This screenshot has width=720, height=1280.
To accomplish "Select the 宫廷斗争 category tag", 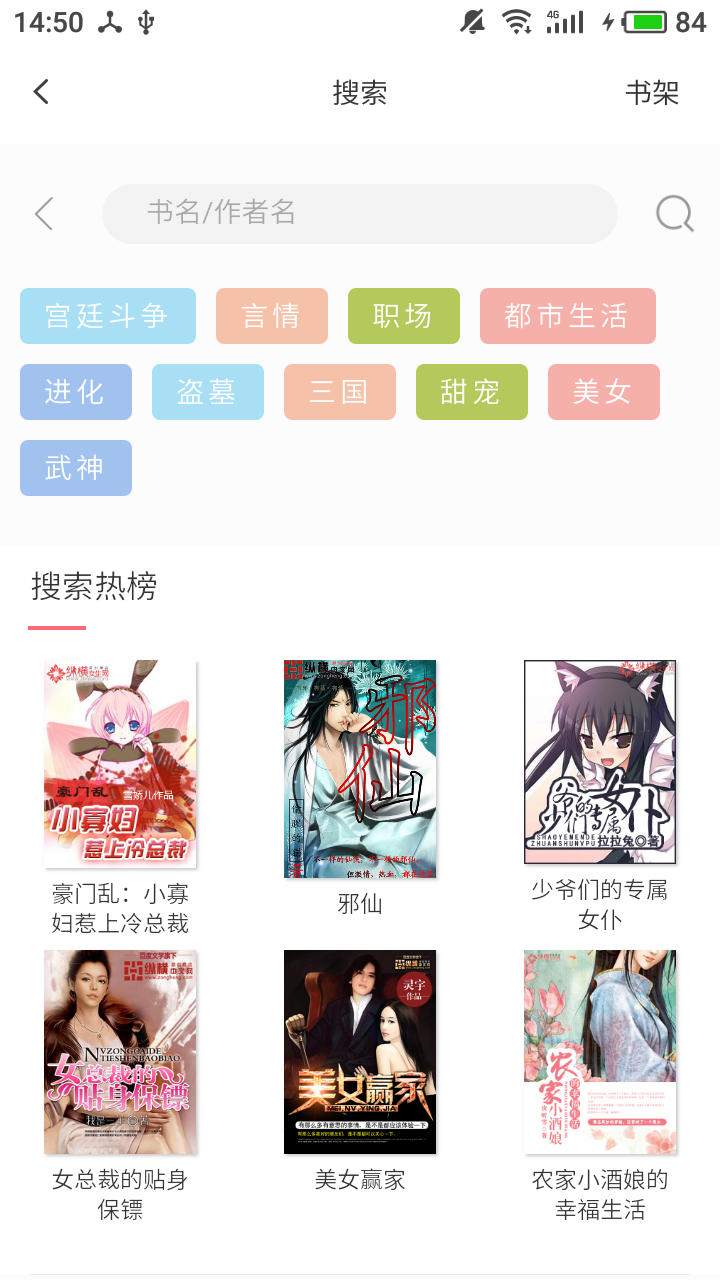I will [107, 315].
